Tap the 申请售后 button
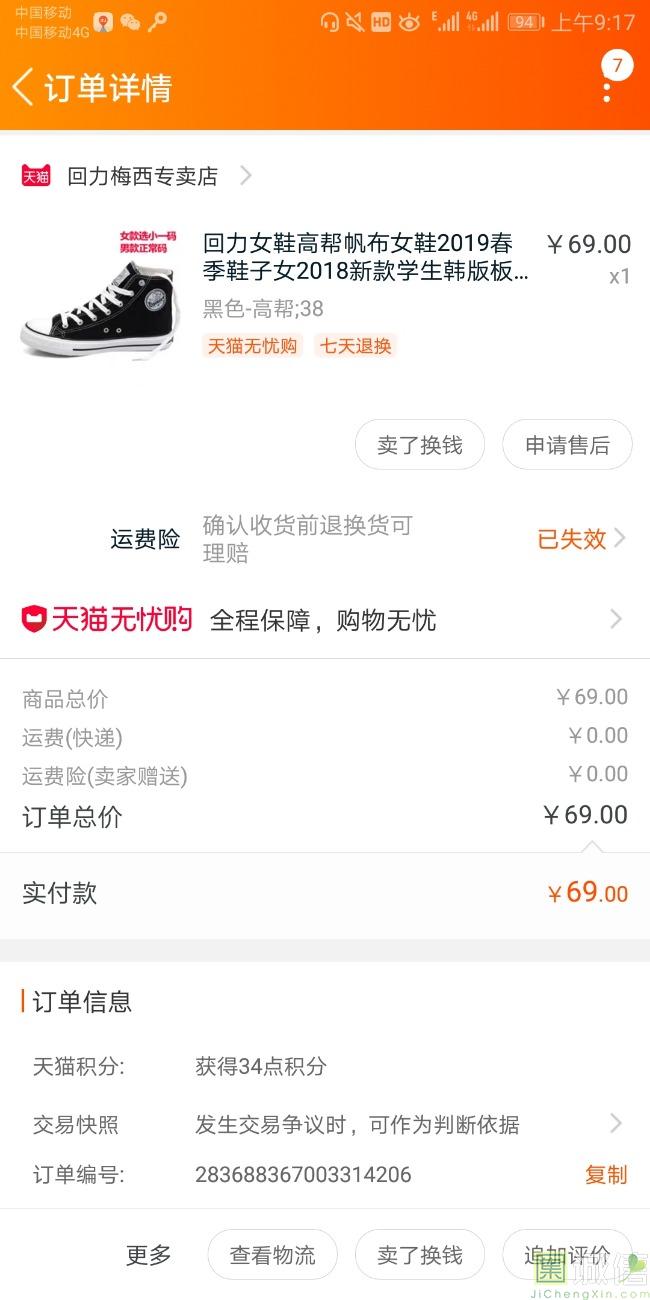 [567, 445]
